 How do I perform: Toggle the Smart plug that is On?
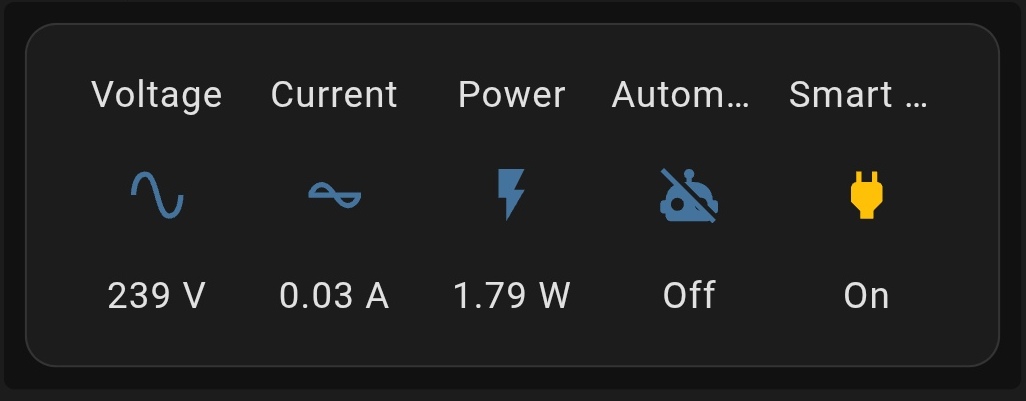pos(866,194)
